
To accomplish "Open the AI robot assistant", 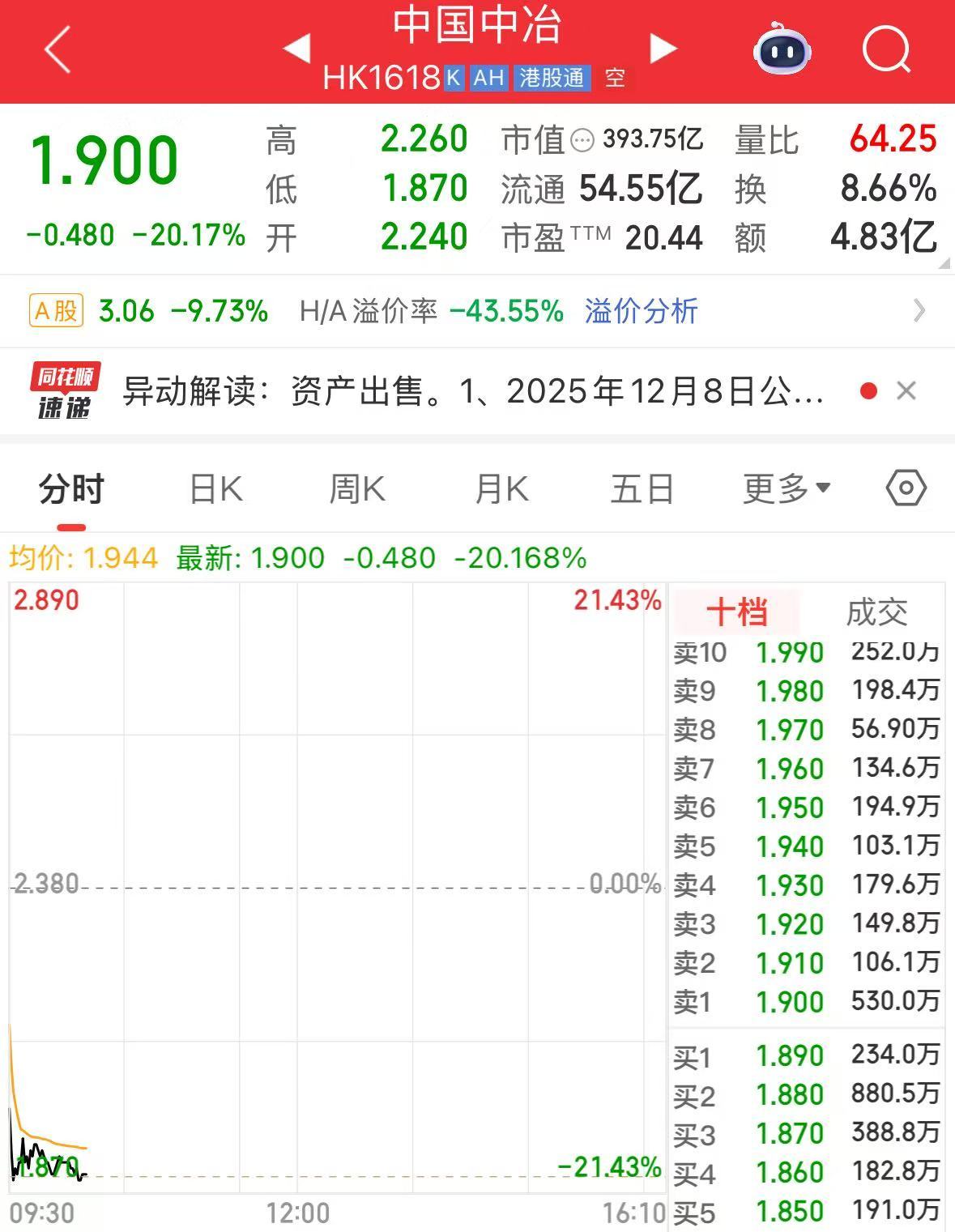I will pyautogui.click(x=782, y=49).
